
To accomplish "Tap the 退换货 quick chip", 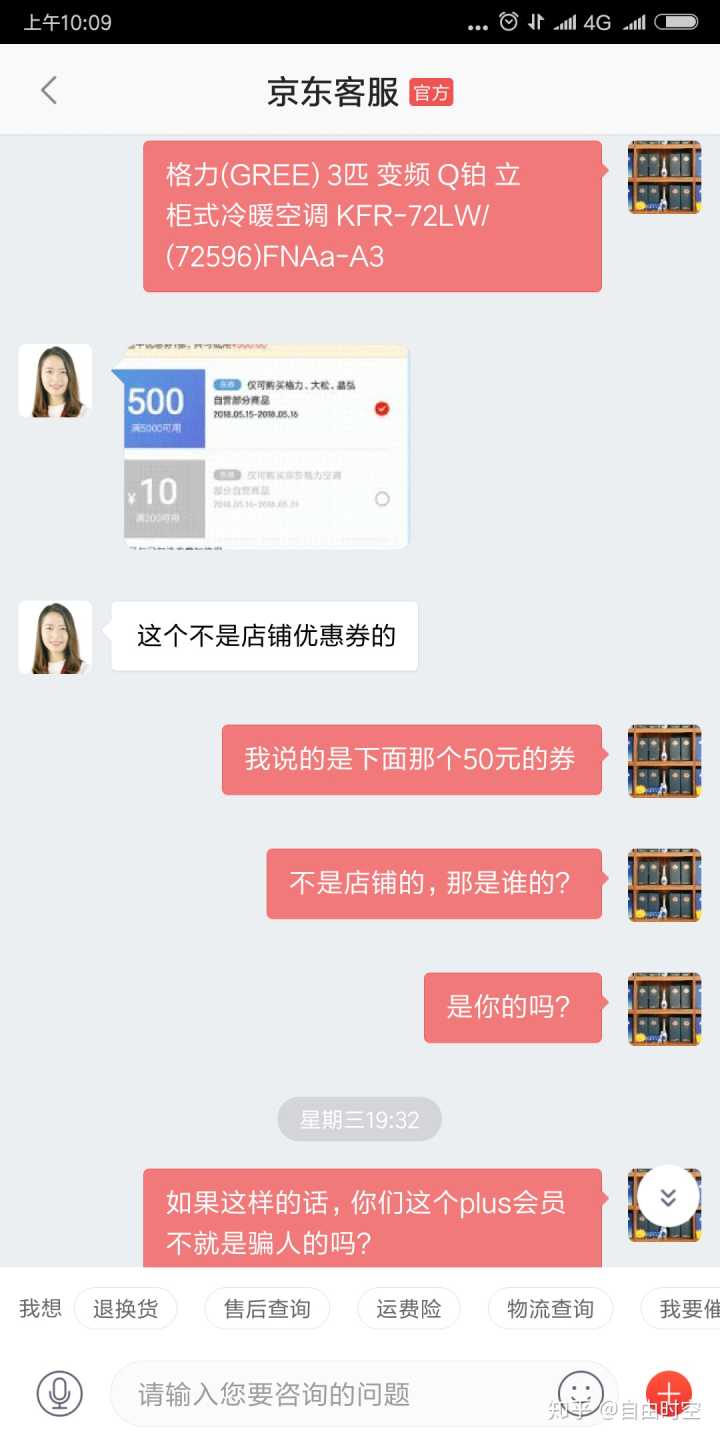I will click(x=126, y=1309).
